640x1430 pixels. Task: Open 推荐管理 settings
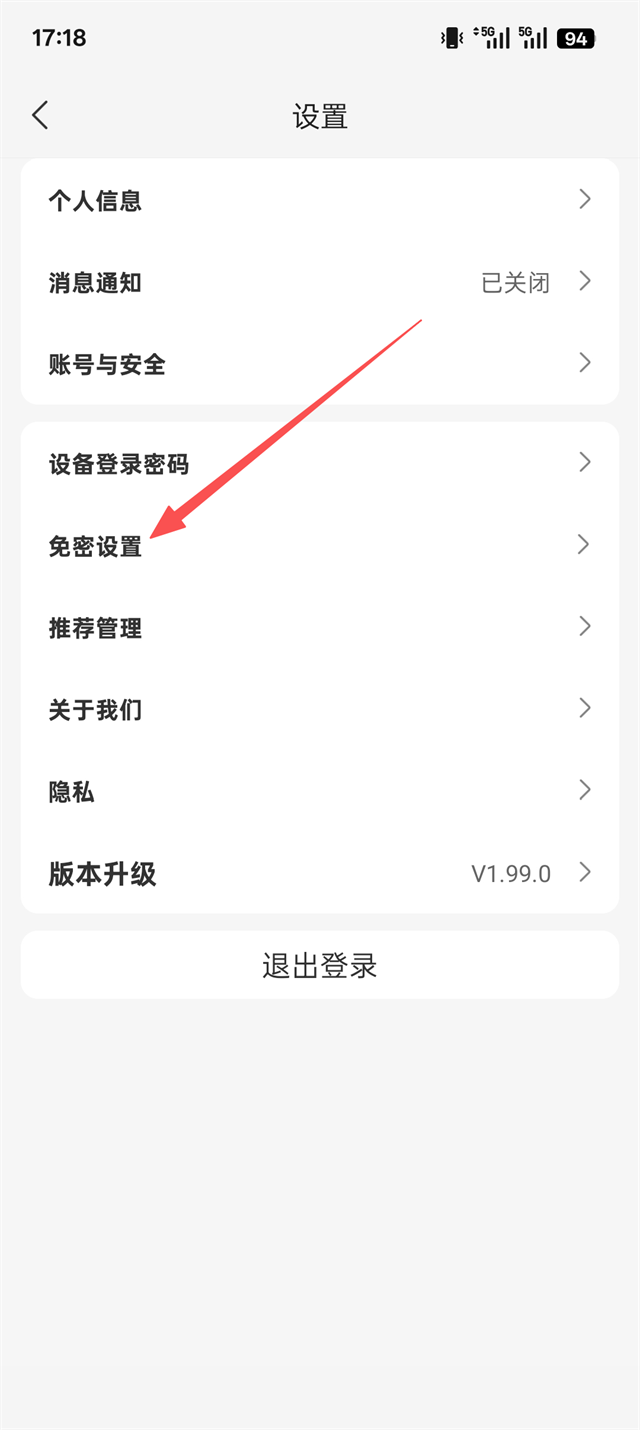coord(320,628)
